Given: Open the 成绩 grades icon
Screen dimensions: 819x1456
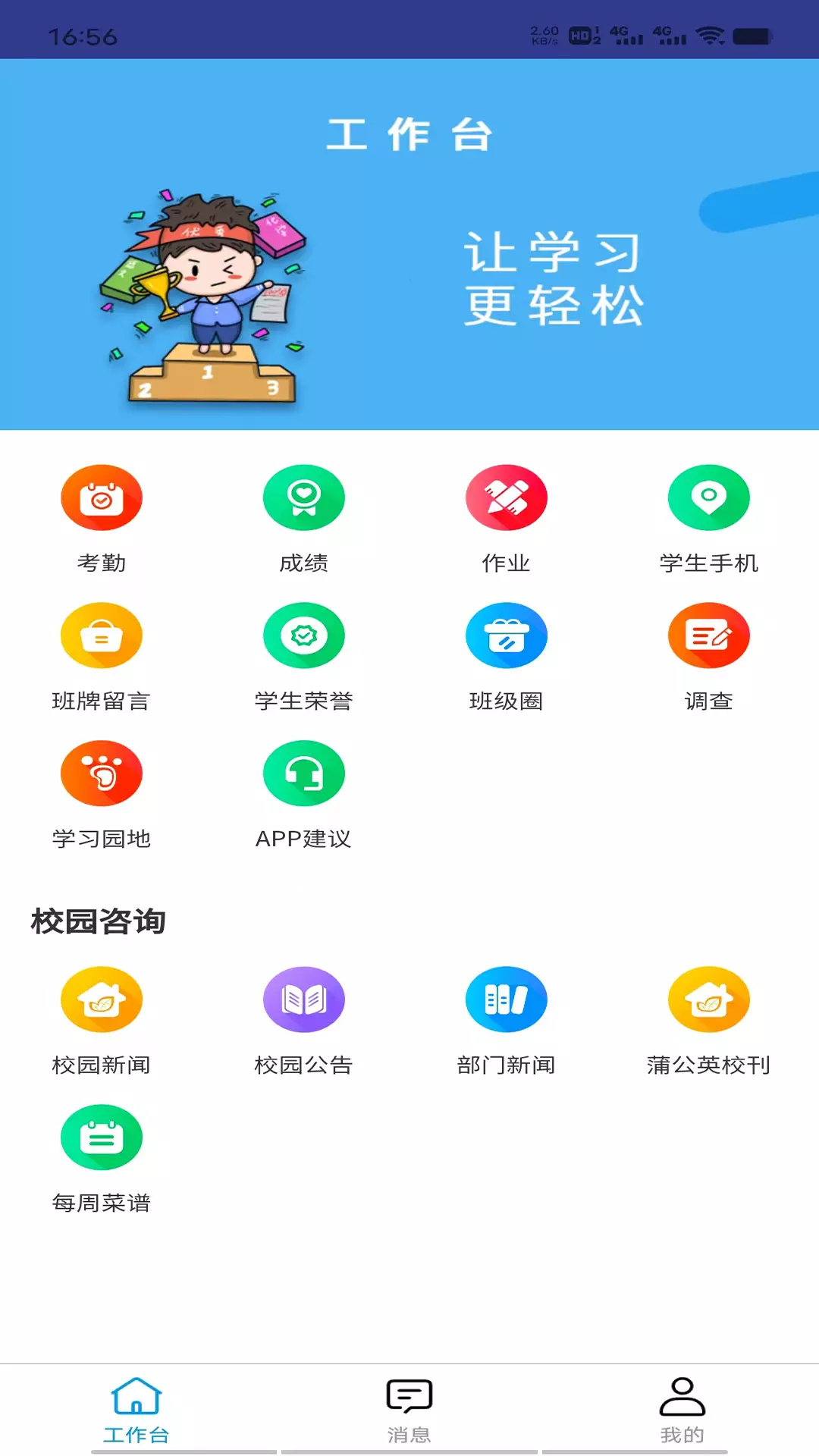Looking at the screenshot, I should [304, 498].
